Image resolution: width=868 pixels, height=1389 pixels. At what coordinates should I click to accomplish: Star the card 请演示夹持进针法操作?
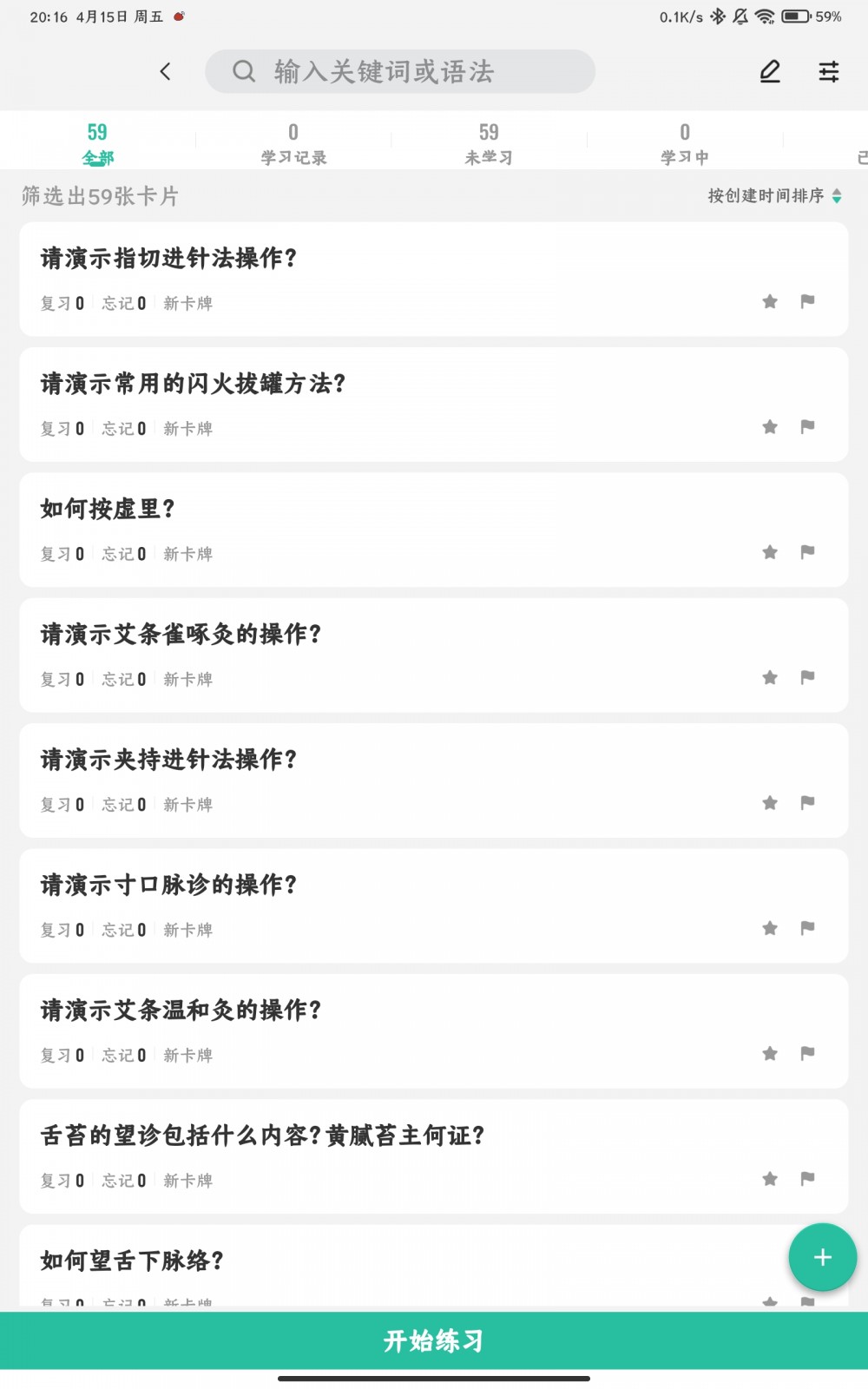pyautogui.click(x=770, y=803)
